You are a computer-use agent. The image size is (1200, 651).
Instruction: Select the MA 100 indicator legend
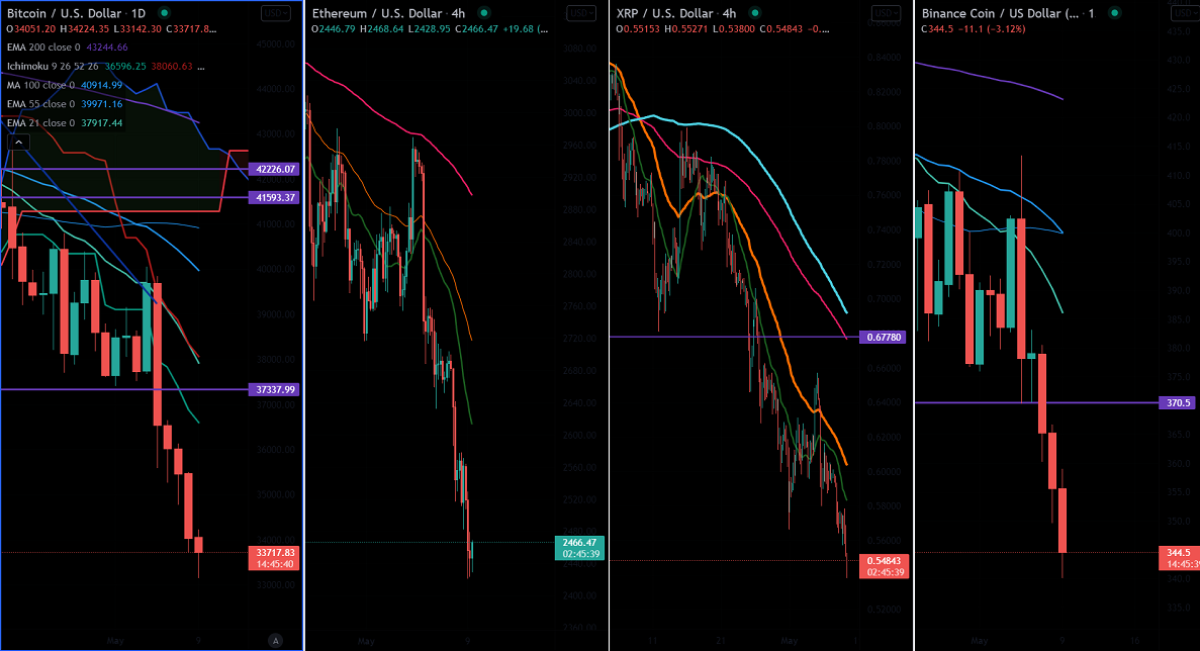click(38, 85)
